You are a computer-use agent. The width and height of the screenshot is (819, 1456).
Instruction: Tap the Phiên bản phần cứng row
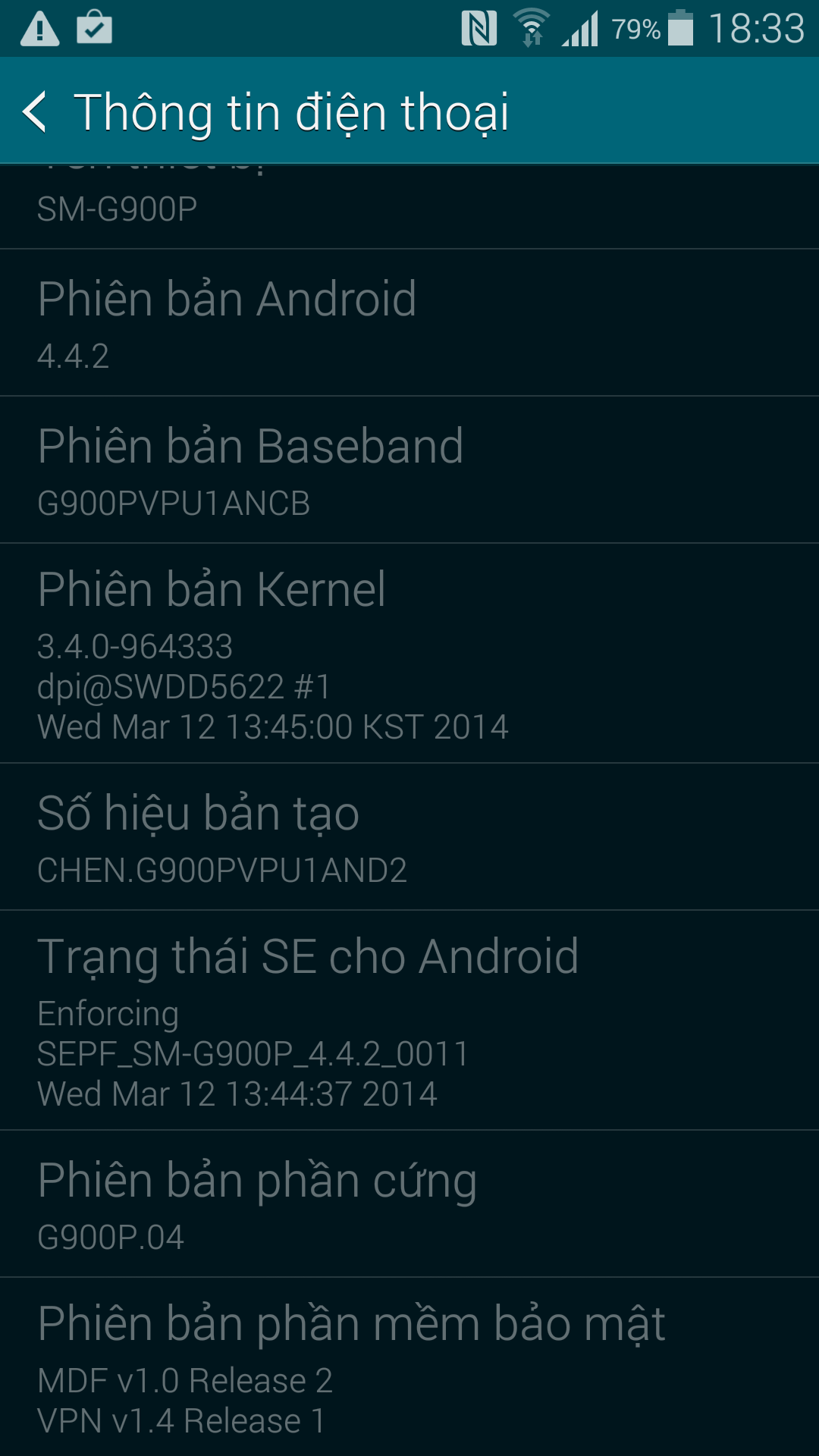click(x=409, y=1204)
